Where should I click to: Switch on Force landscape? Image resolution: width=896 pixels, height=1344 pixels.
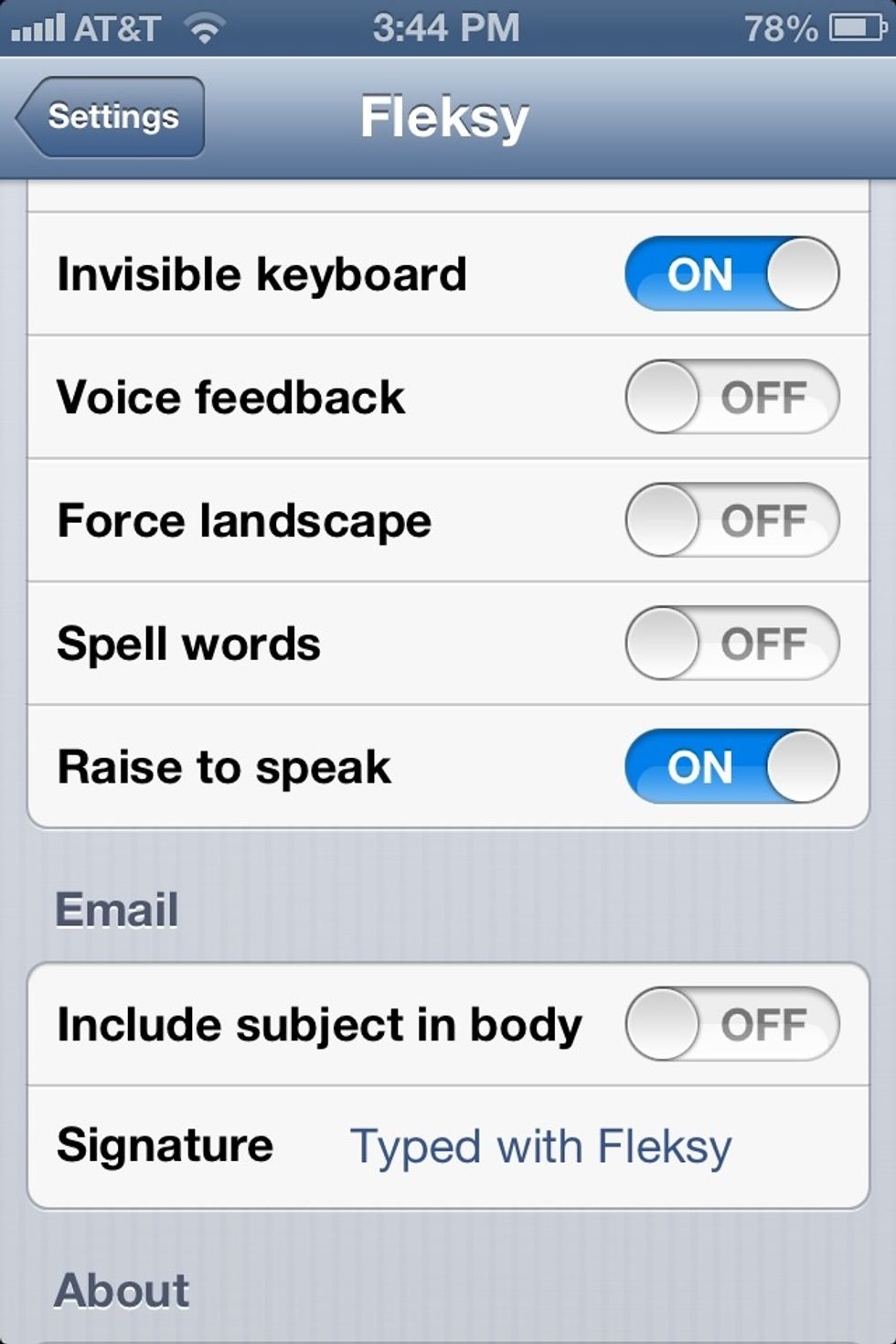[x=731, y=520]
